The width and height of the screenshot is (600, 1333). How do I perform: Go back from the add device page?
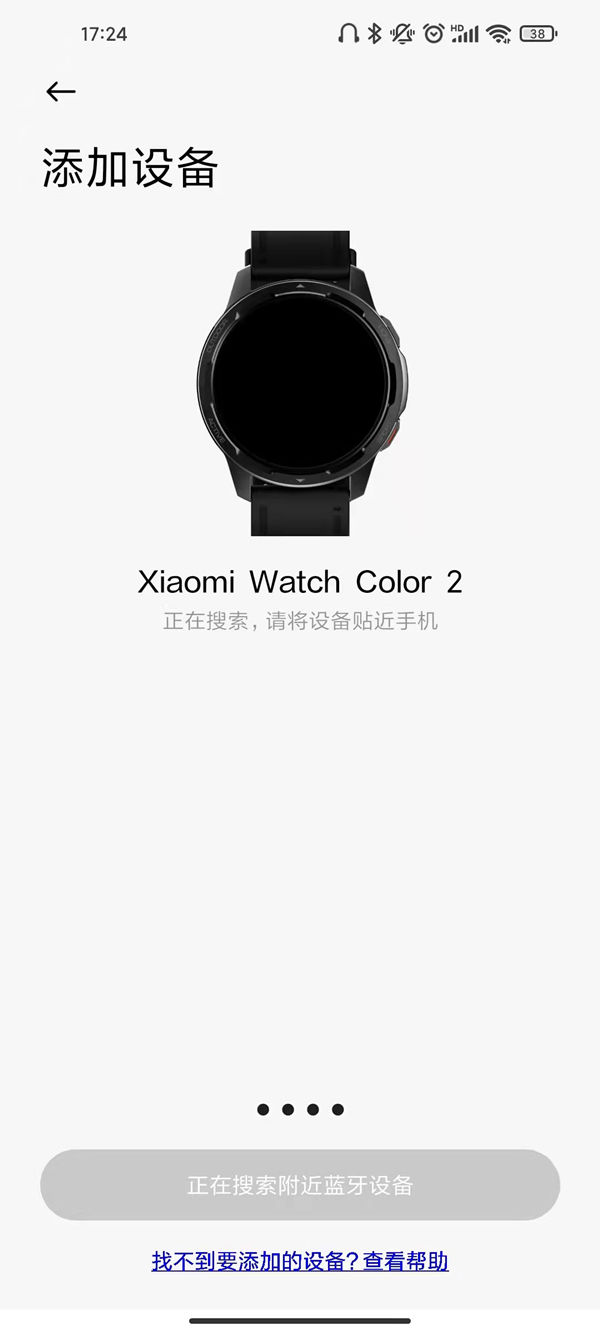click(x=61, y=92)
